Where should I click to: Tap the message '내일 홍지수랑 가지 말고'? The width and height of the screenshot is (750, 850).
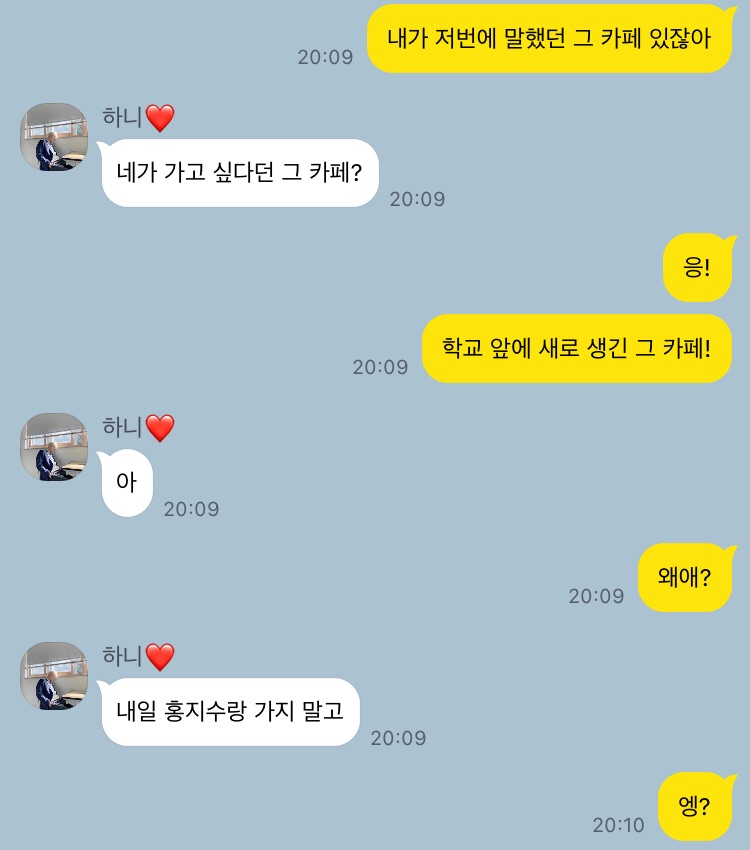click(x=230, y=727)
